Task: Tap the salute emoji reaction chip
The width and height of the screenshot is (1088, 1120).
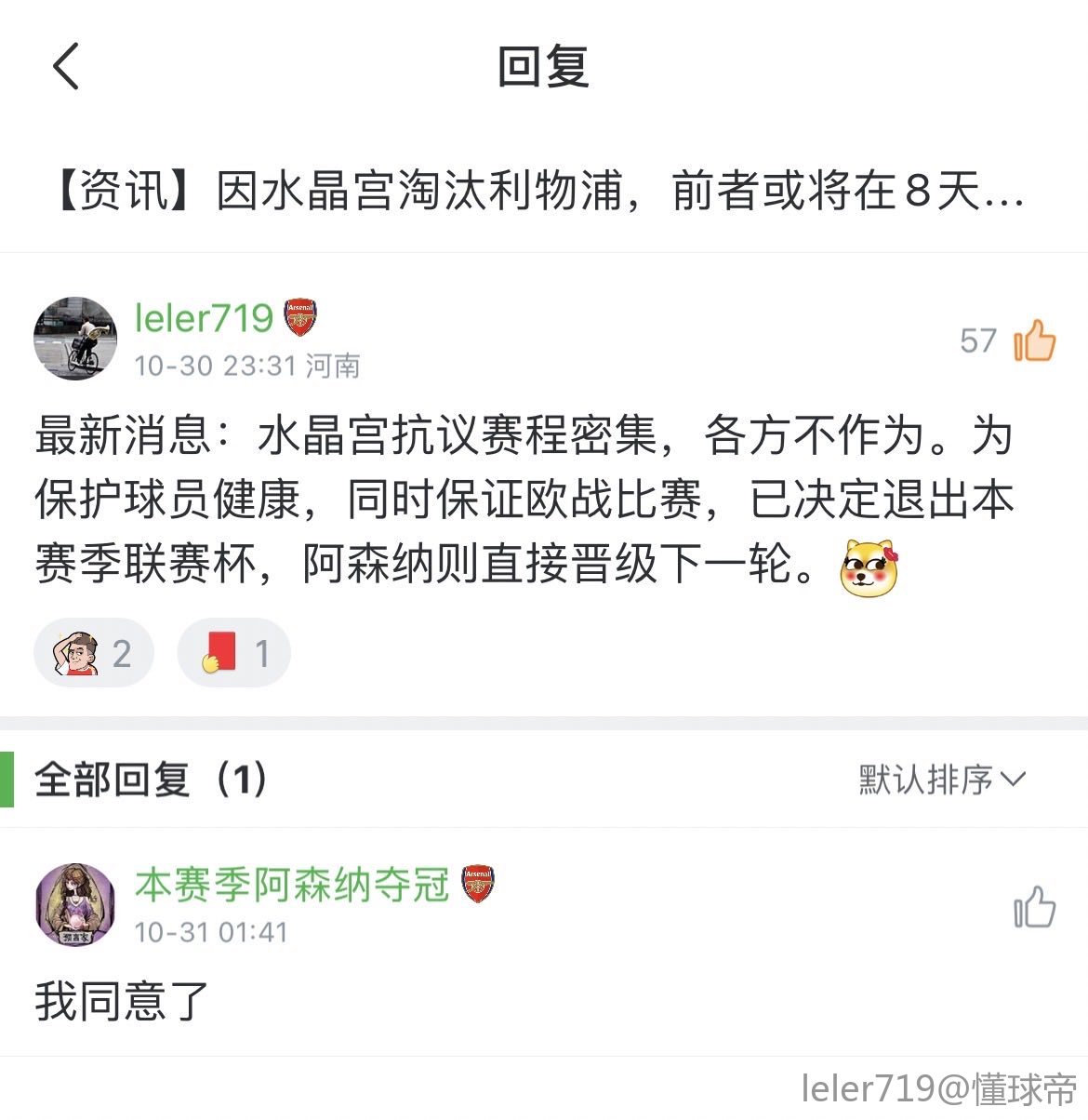Action: point(93,653)
